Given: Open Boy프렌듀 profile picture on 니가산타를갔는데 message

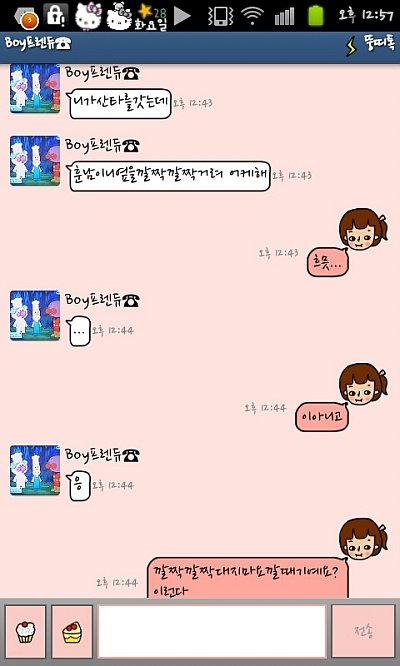Looking at the screenshot, I should 35,88.
